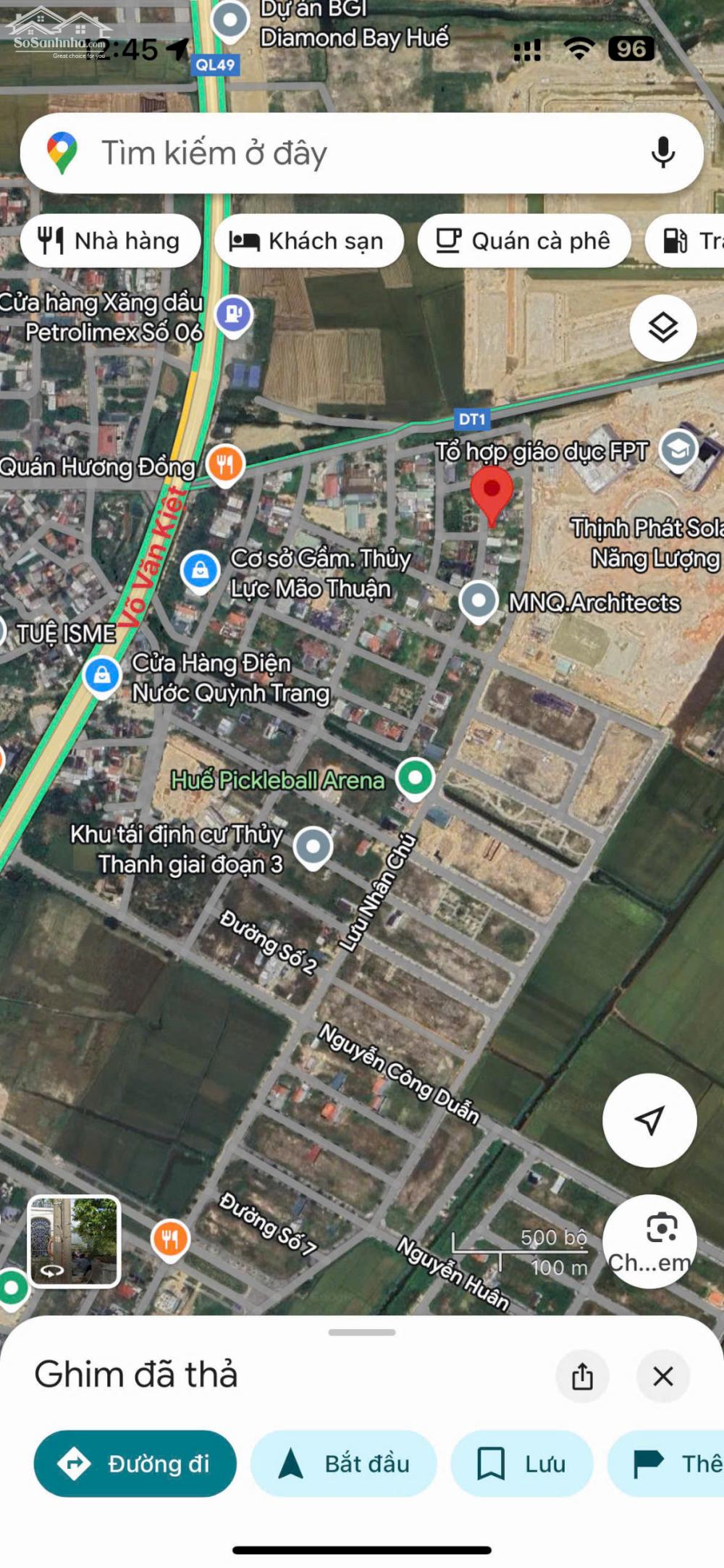Get directions with "Đường đi"

(x=135, y=1464)
